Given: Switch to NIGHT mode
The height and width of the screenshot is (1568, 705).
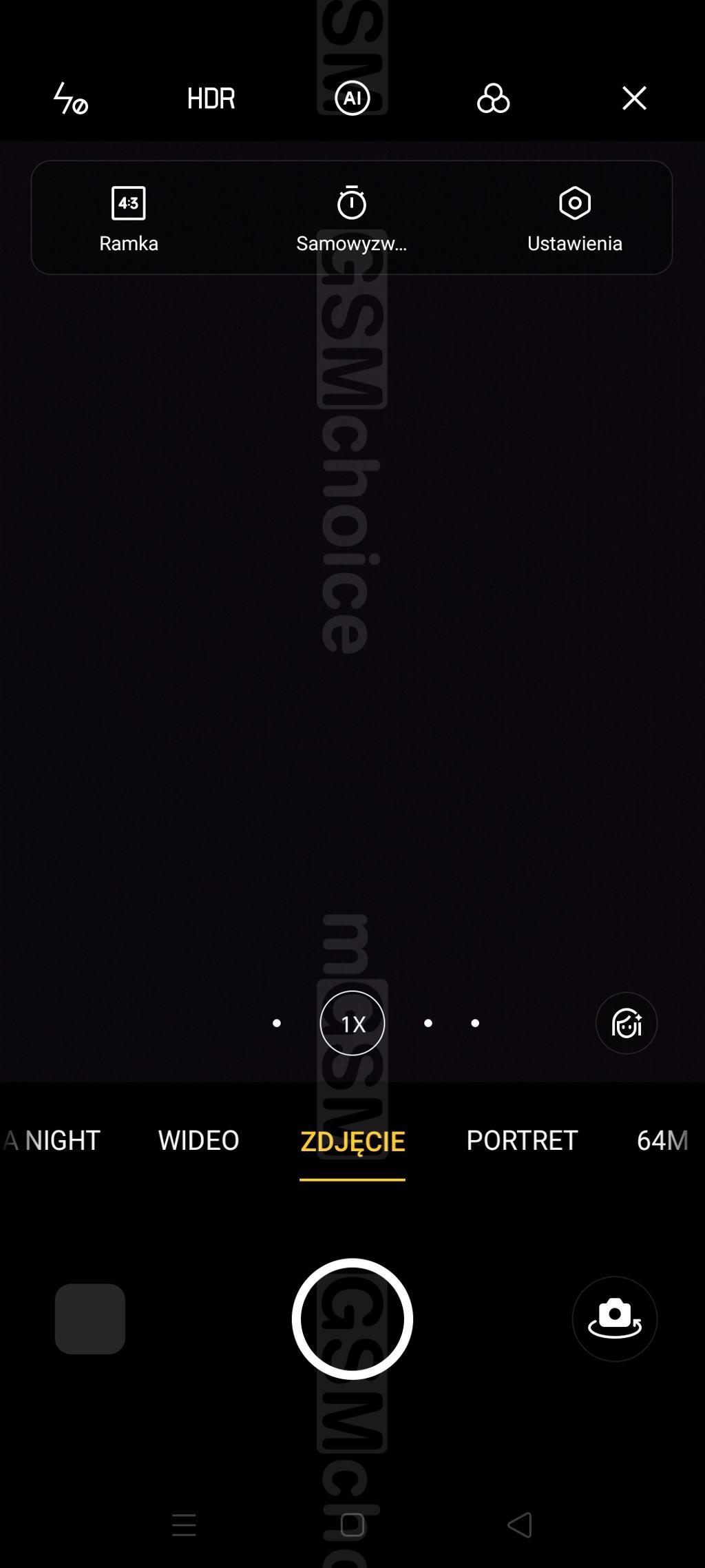Looking at the screenshot, I should click(x=62, y=1140).
